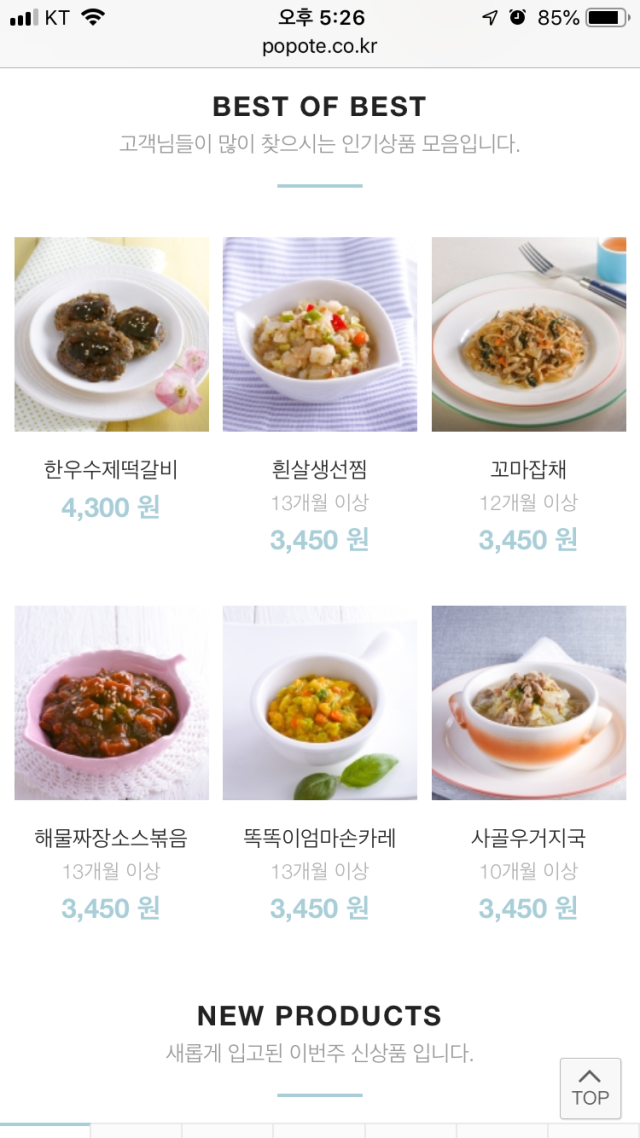Viewport: 640px width, 1138px height.
Task: Tap the popote.co.kr address bar
Action: pos(320,46)
